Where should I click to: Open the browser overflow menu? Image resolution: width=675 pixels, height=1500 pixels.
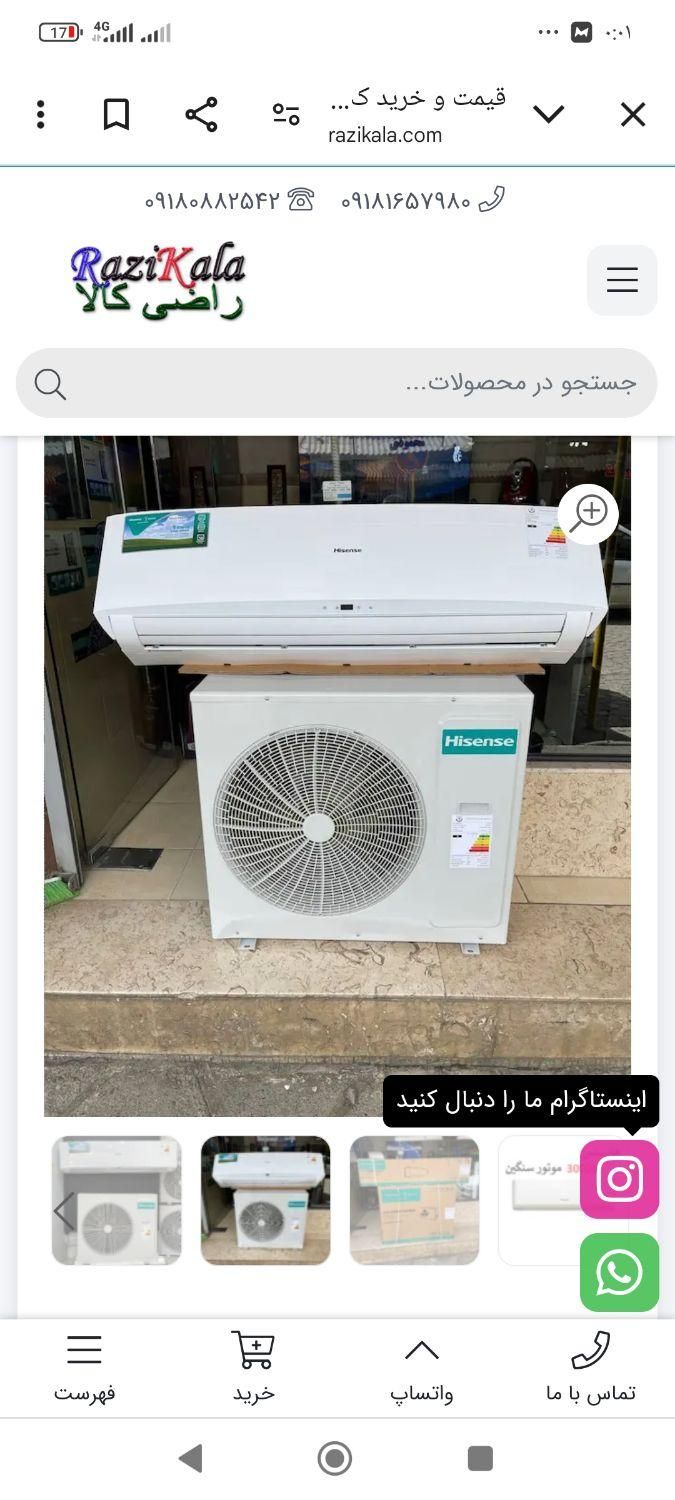tap(40, 115)
